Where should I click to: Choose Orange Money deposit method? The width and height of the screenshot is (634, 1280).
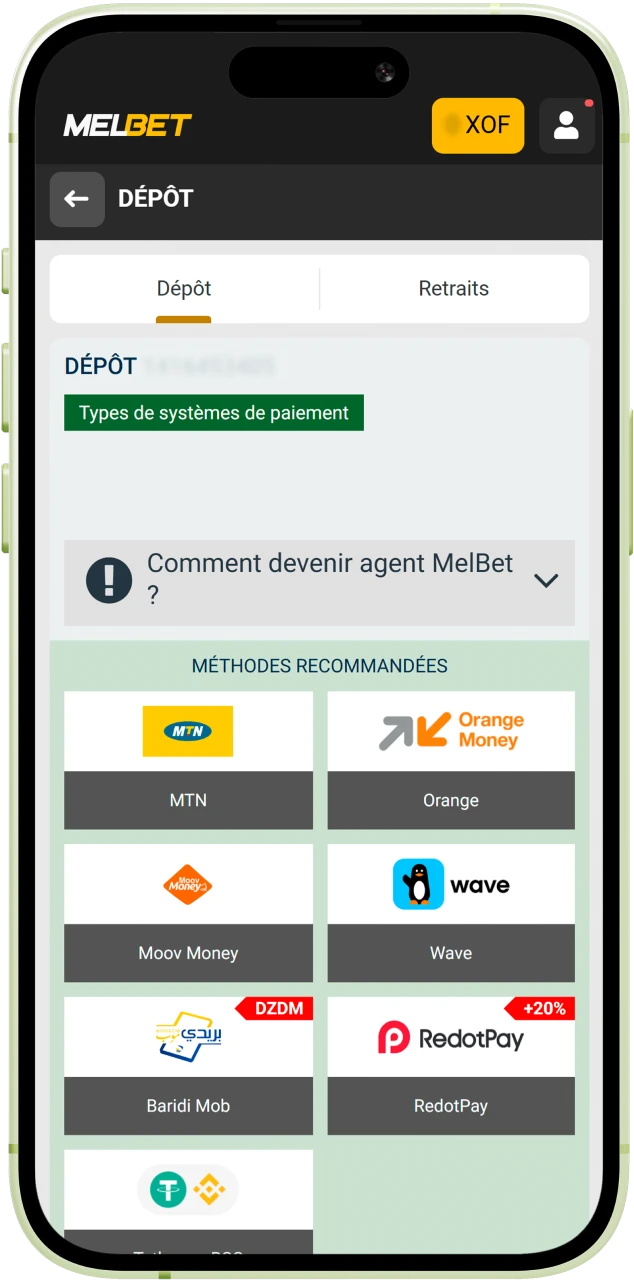(451, 760)
